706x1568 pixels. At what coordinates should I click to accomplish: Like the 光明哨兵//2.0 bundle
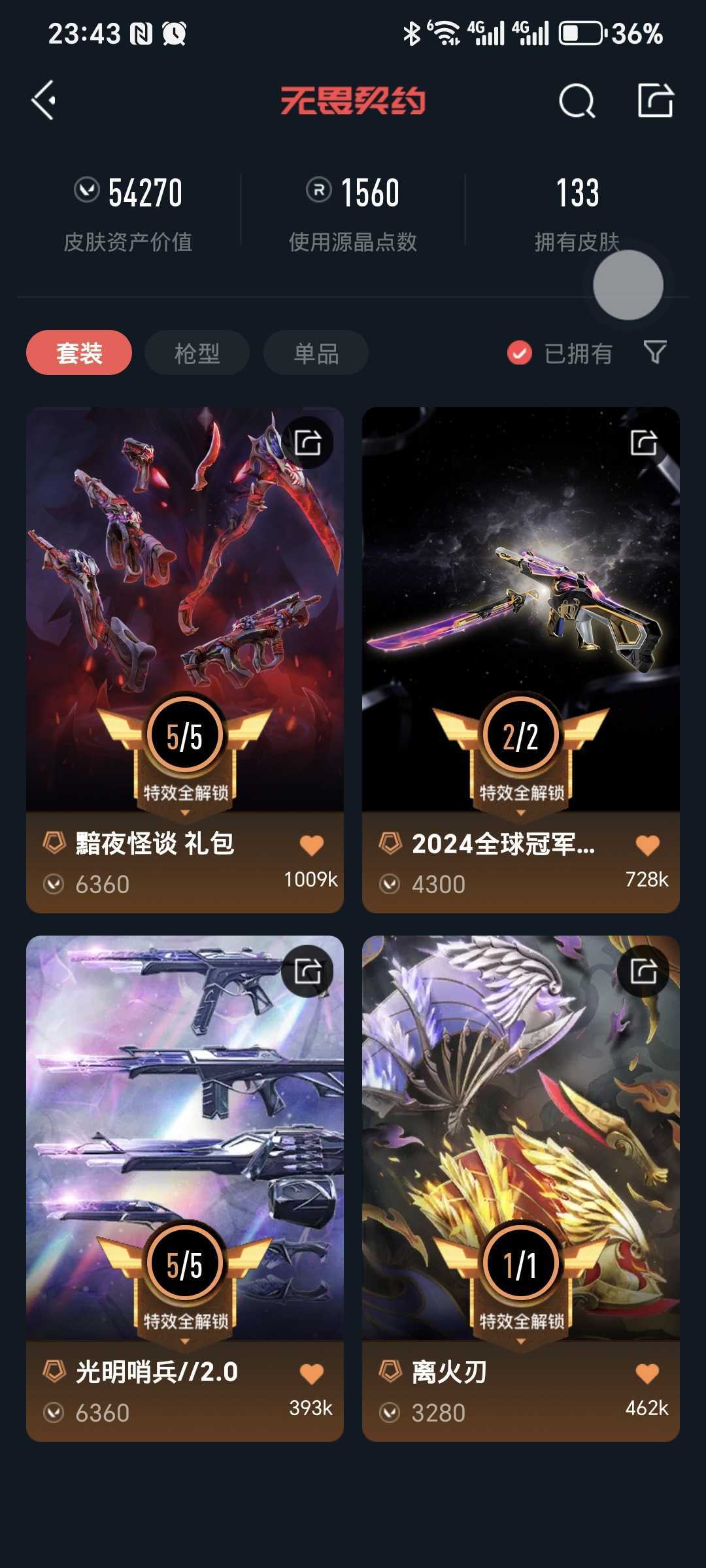pyautogui.click(x=312, y=1374)
